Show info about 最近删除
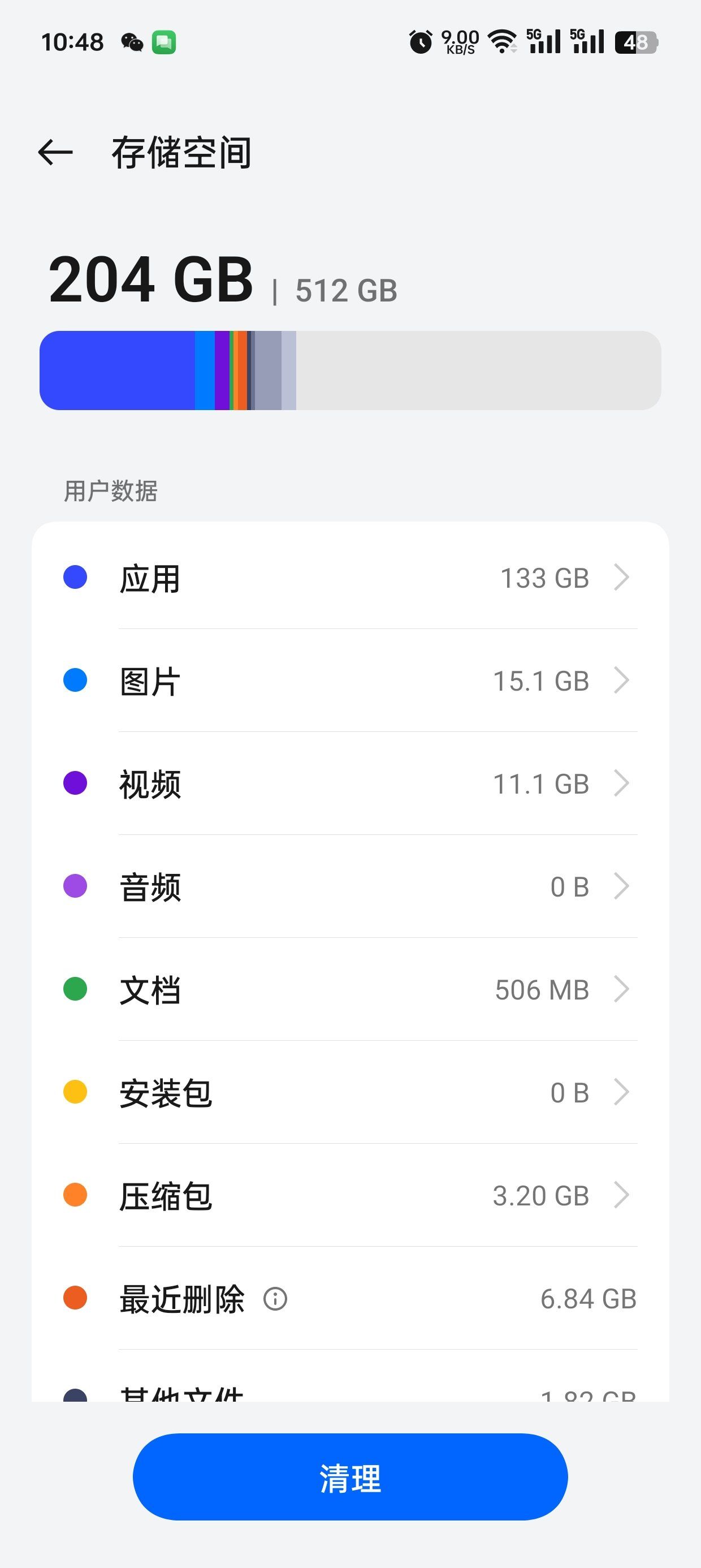The width and height of the screenshot is (701, 1568). tap(275, 1299)
